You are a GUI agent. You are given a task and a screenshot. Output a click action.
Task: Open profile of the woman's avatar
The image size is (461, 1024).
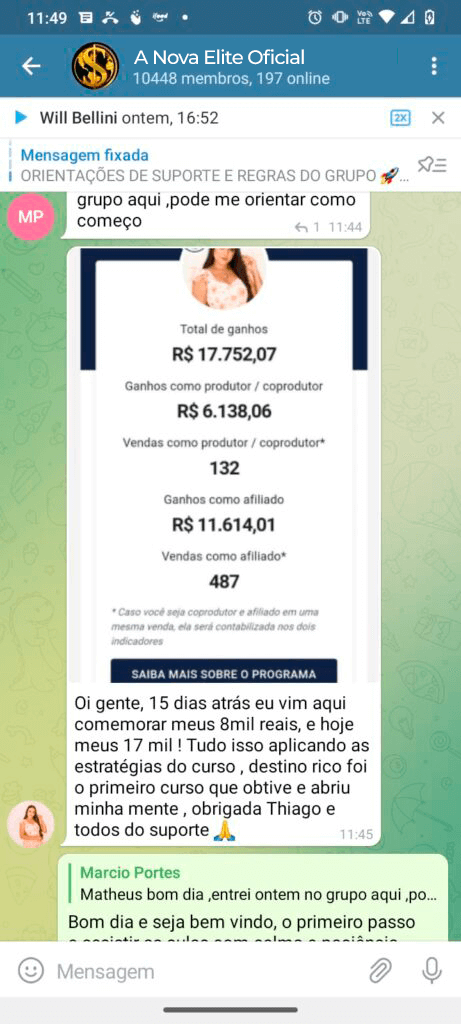point(31,824)
